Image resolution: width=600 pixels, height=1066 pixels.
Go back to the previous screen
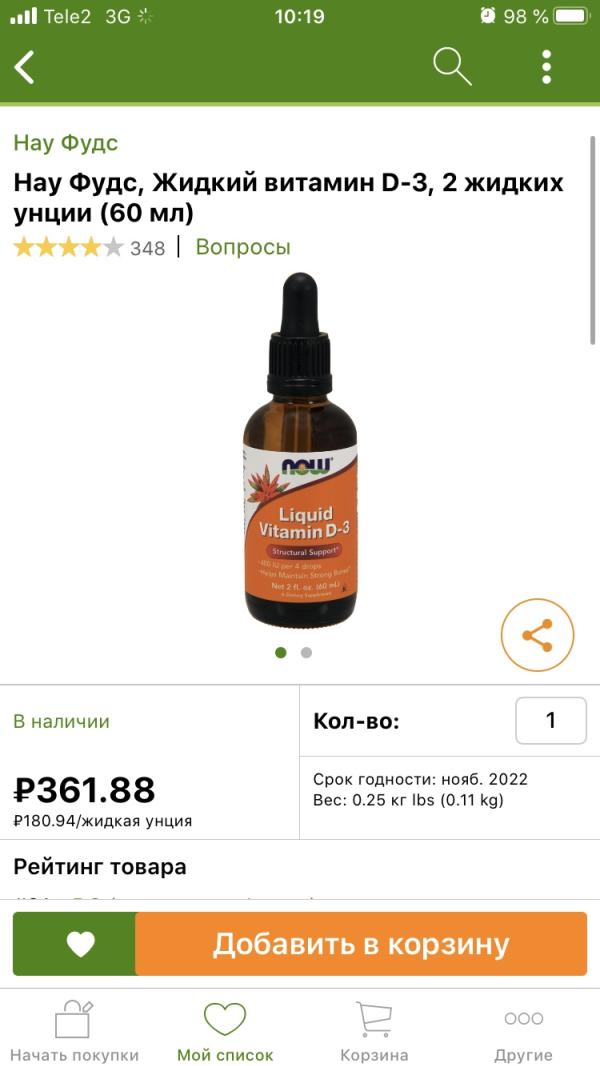click(25, 67)
